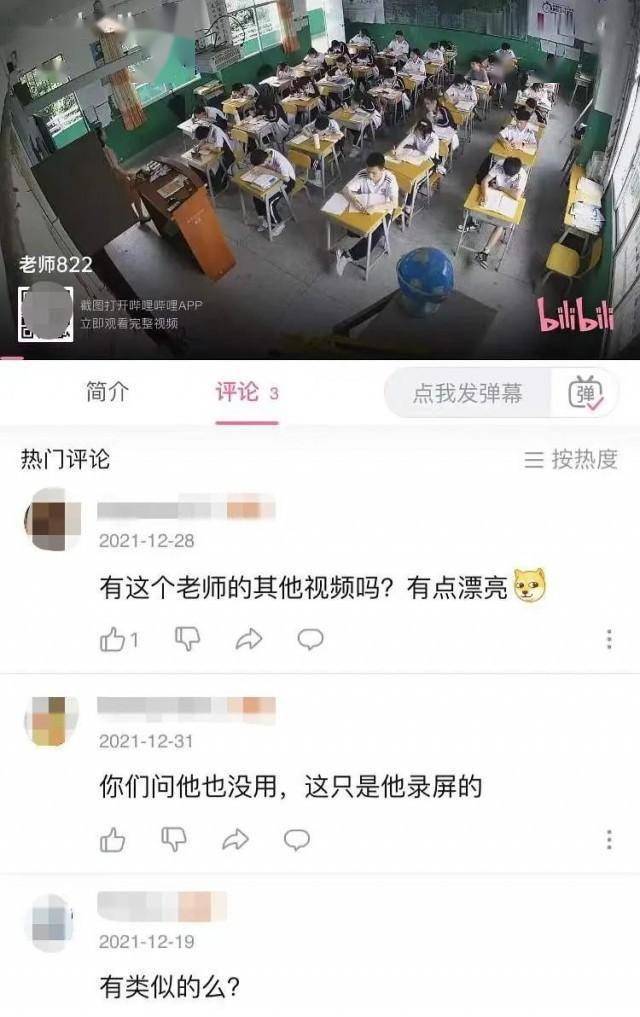Share the comment 有这个老师的其他视频吗

click(x=248, y=639)
